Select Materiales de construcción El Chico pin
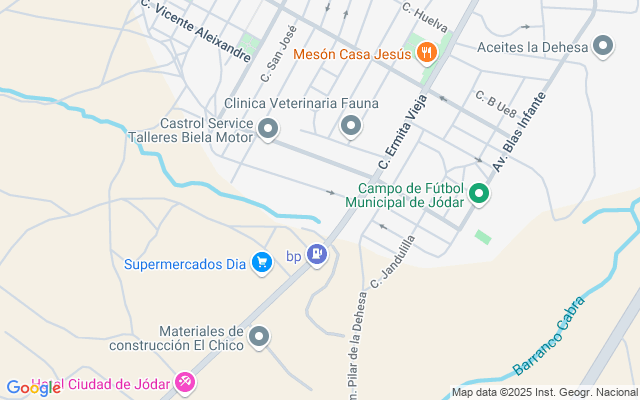The width and height of the screenshot is (640, 400). click(260, 338)
